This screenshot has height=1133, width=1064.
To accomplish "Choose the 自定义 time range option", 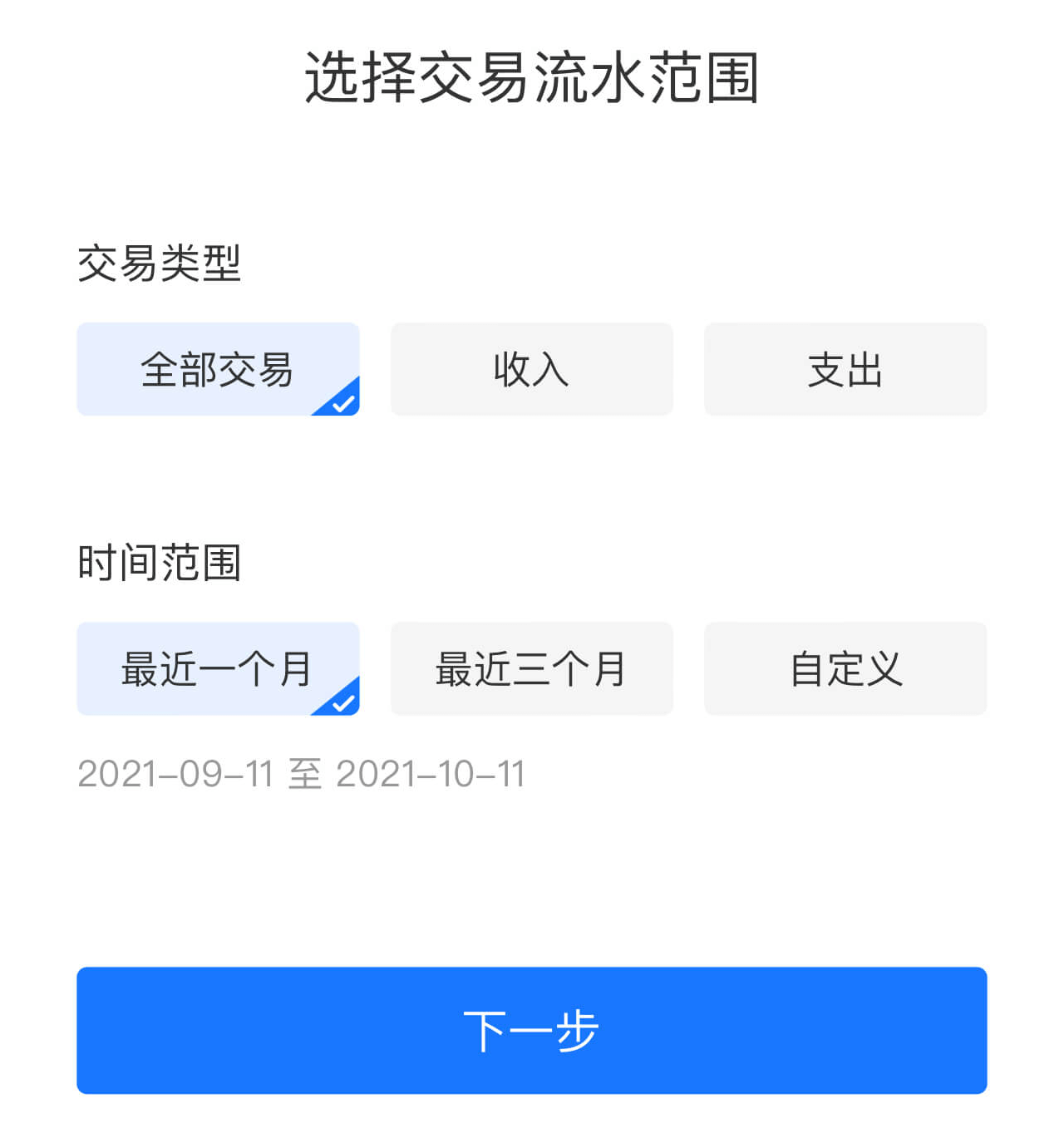I will coord(845,668).
